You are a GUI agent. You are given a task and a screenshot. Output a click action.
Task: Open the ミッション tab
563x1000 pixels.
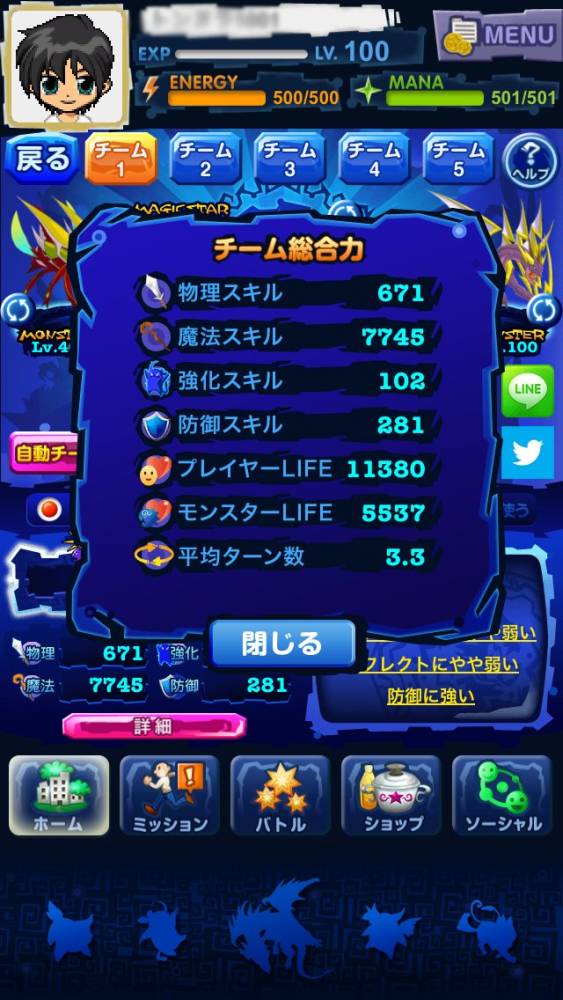point(170,795)
